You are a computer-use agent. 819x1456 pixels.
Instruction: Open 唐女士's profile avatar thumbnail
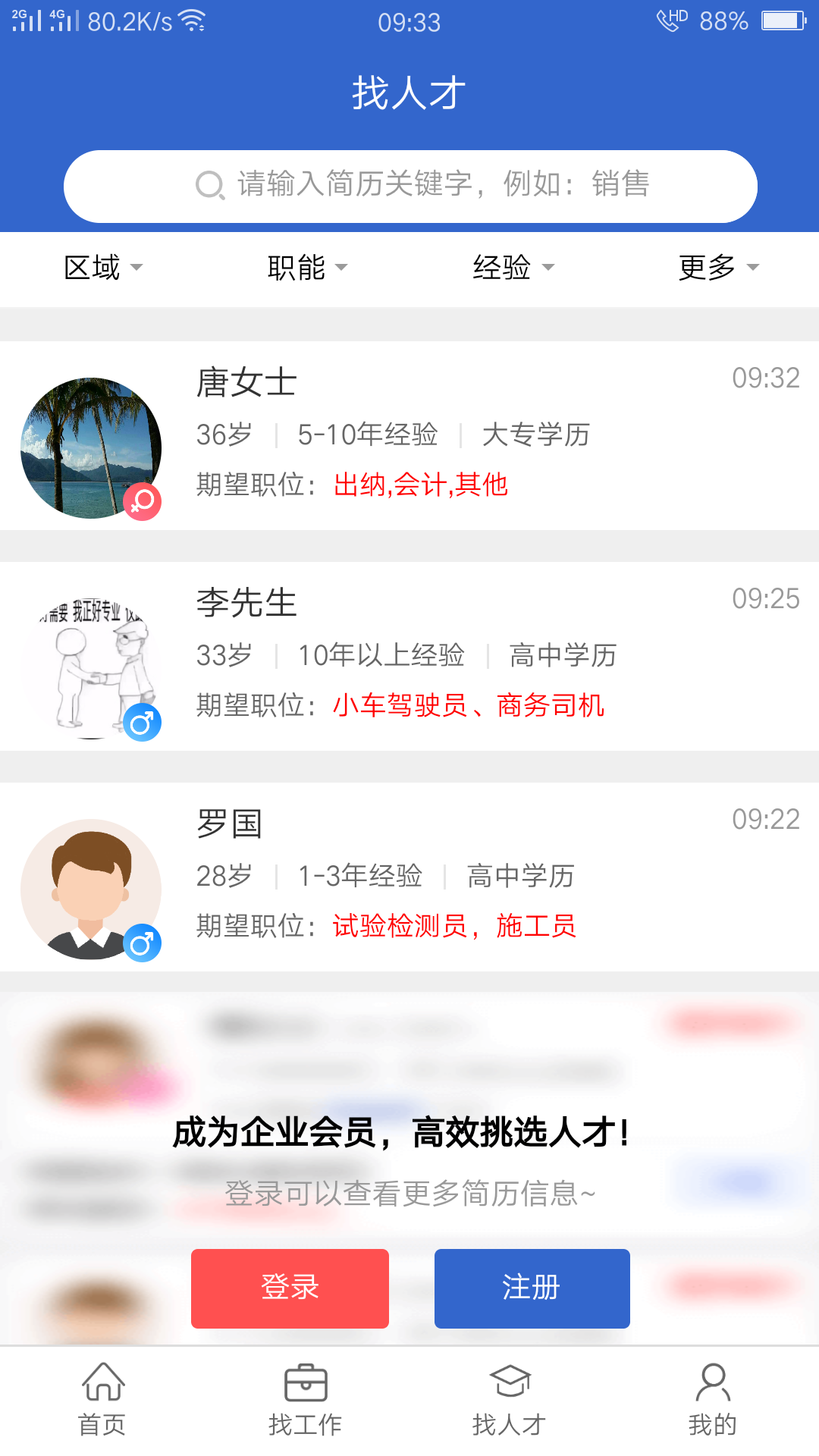pos(93,447)
